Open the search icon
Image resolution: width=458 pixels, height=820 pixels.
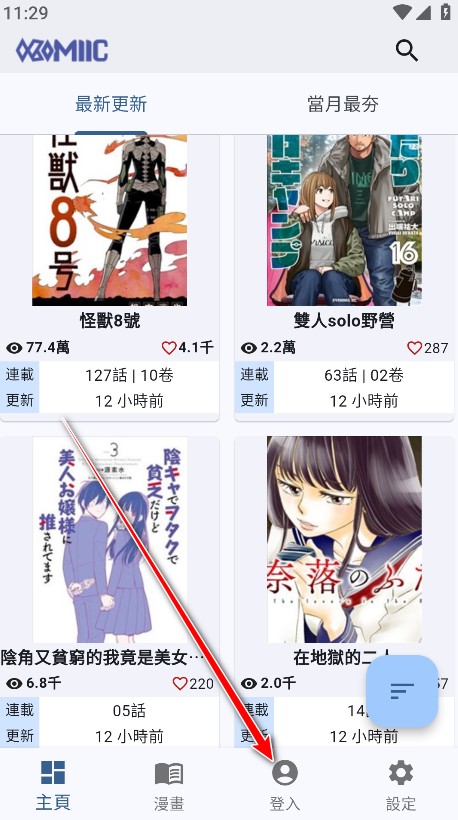[406, 51]
